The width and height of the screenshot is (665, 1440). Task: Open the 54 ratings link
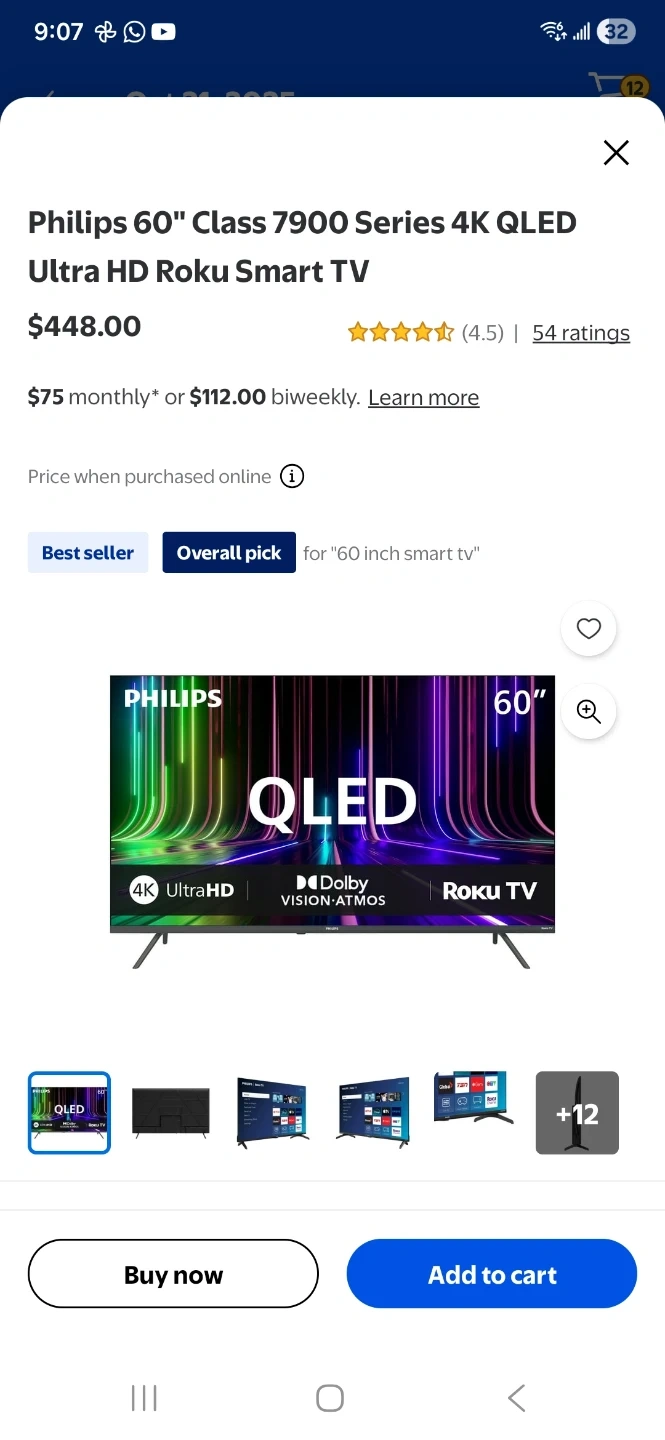(580, 333)
